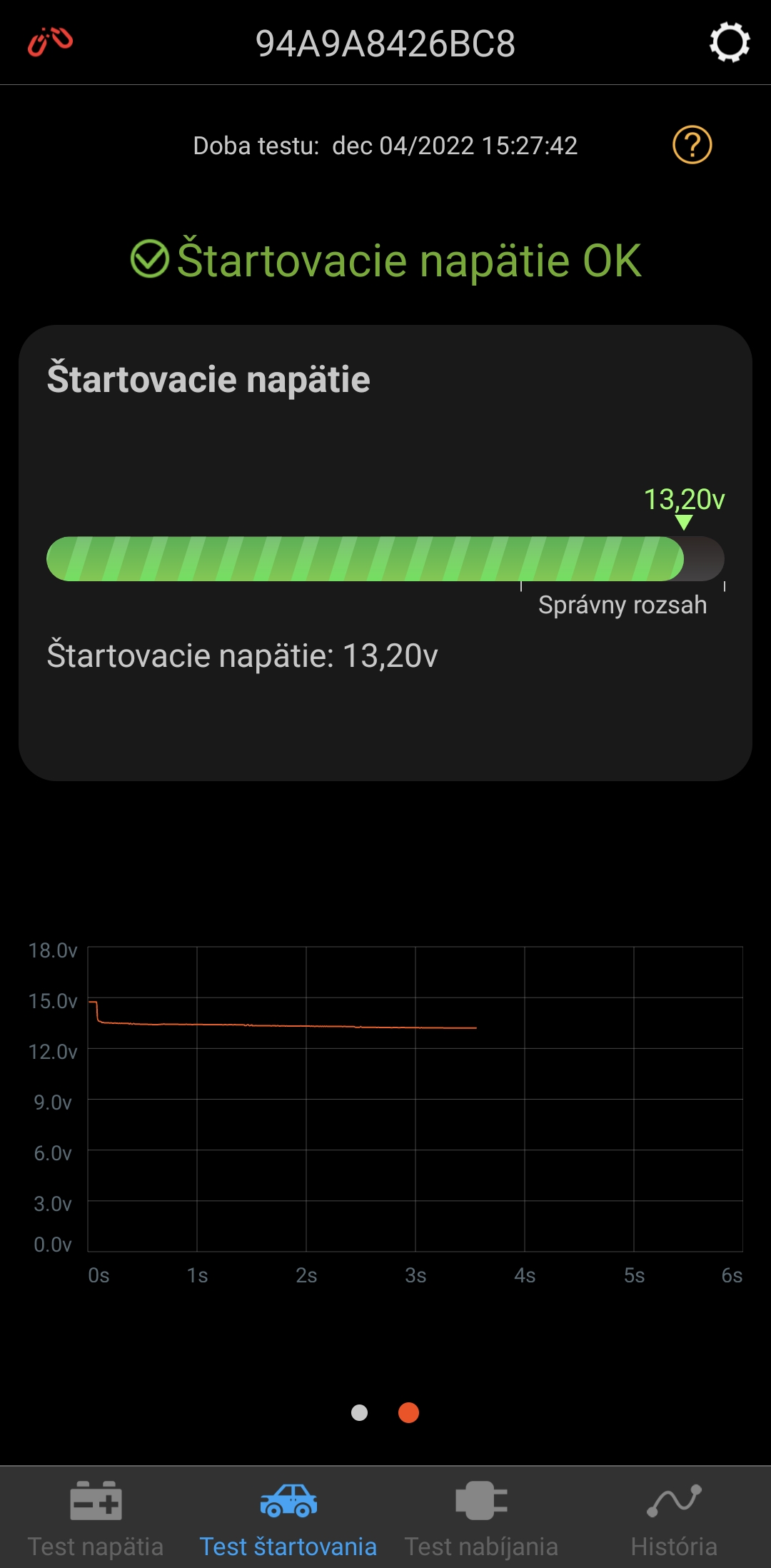Tap the red connection icon in the header
The height and width of the screenshot is (1568, 771).
(x=50, y=43)
